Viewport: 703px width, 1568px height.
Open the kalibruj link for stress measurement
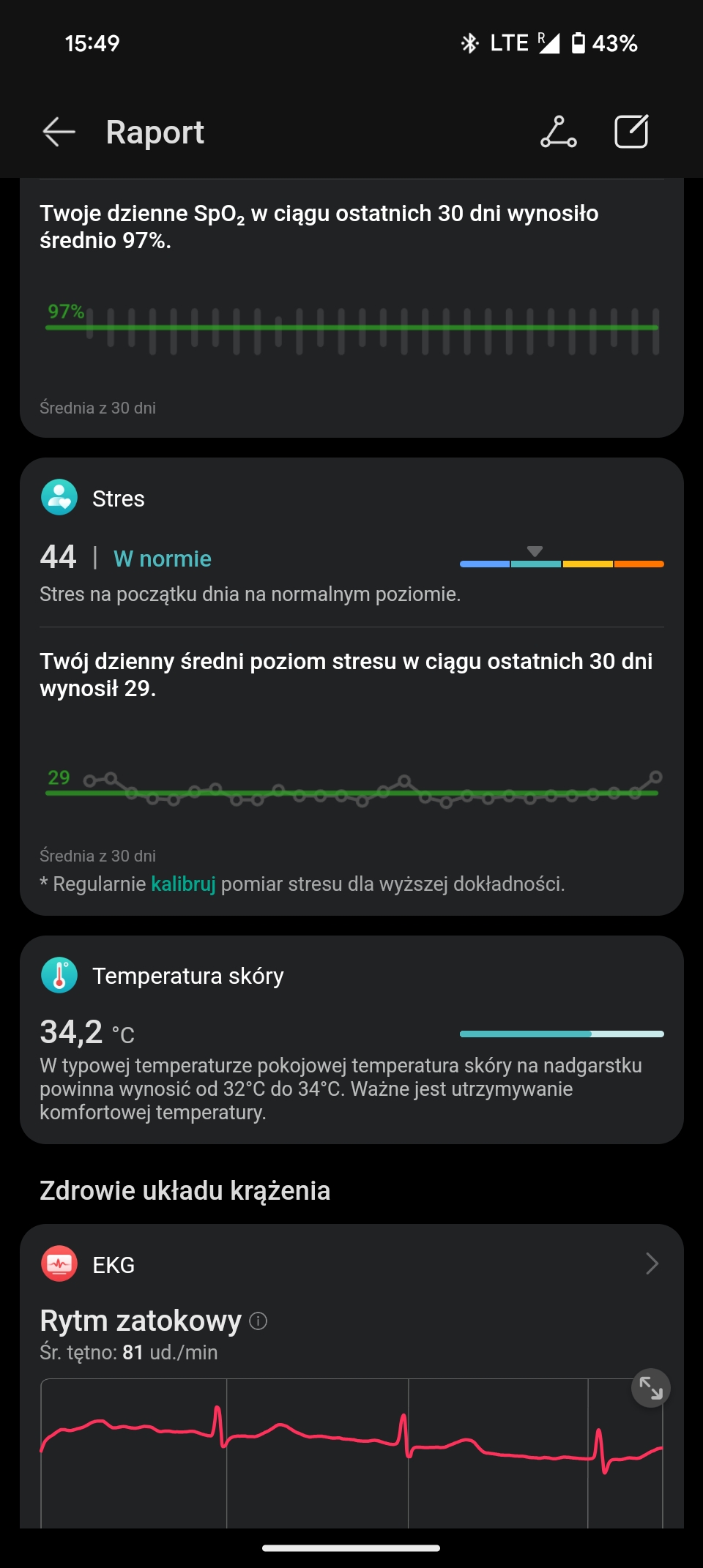pos(183,884)
